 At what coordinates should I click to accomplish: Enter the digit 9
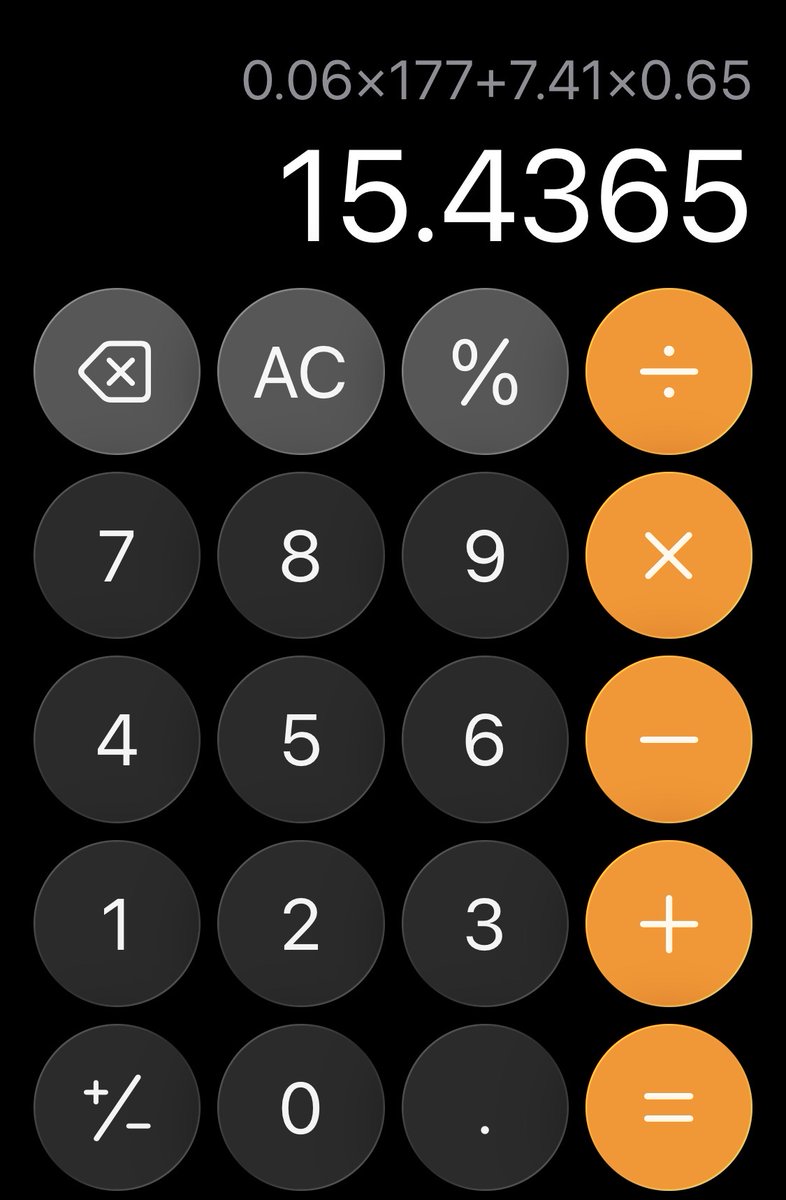point(484,557)
